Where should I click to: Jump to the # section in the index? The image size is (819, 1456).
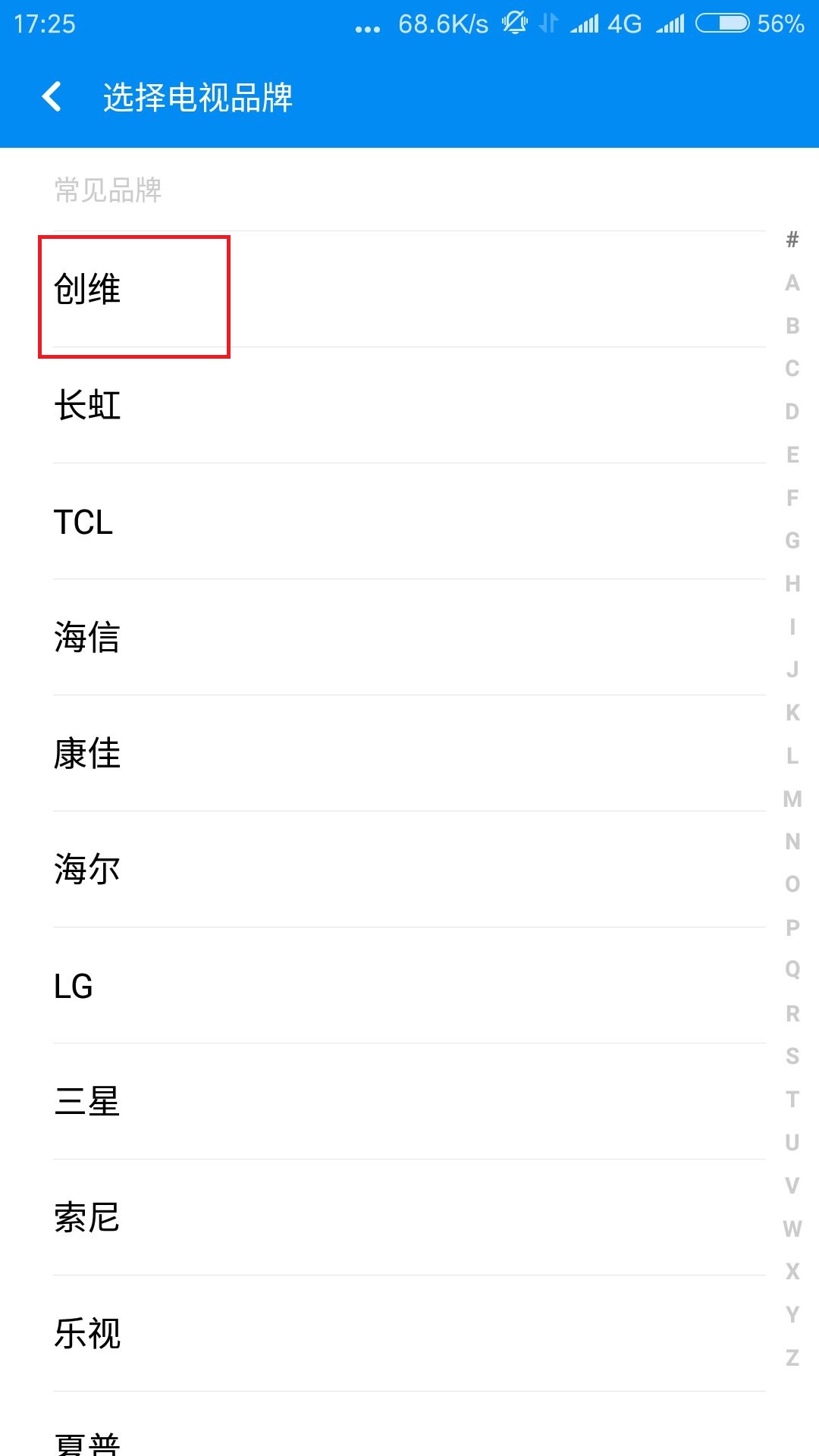pyautogui.click(x=792, y=240)
